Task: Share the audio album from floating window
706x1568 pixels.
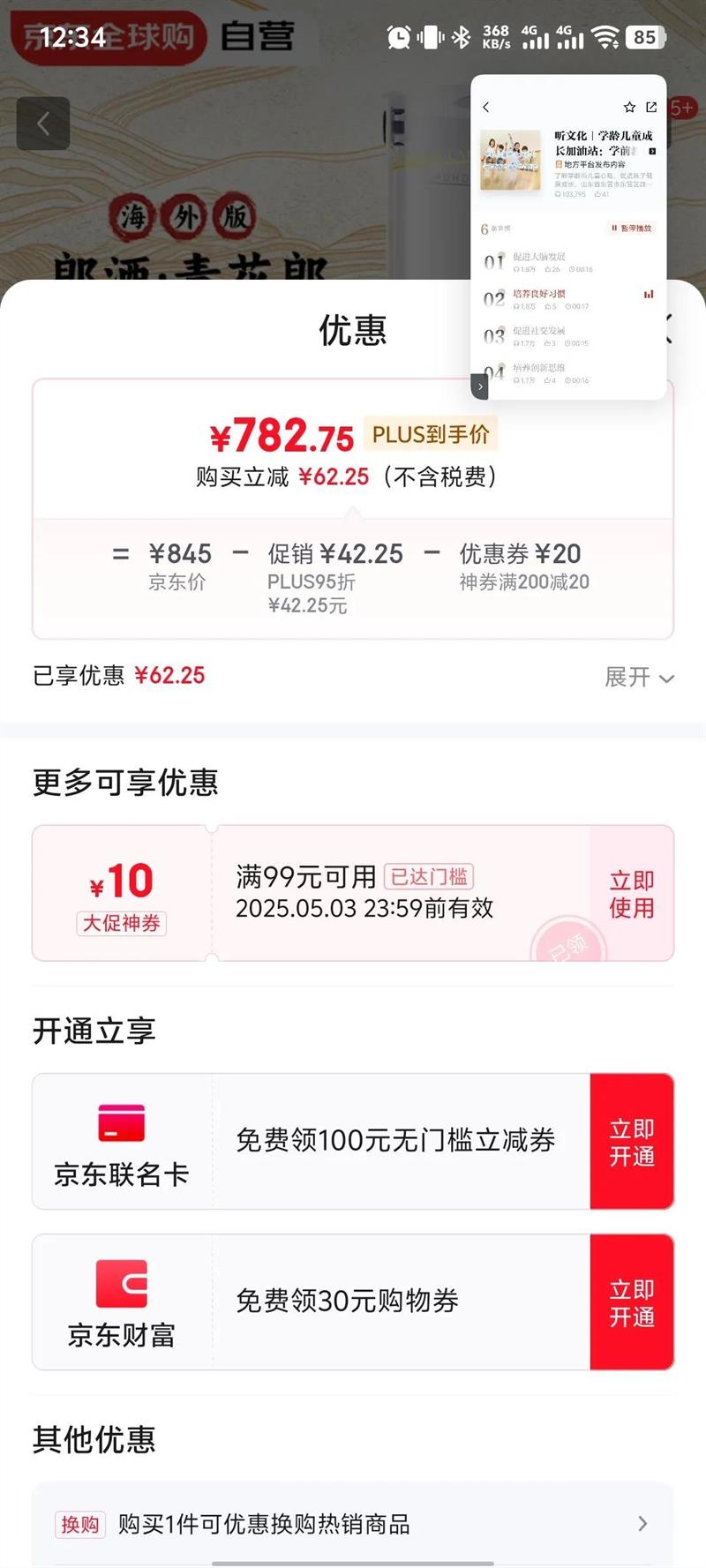Action: pyautogui.click(x=651, y=107)
